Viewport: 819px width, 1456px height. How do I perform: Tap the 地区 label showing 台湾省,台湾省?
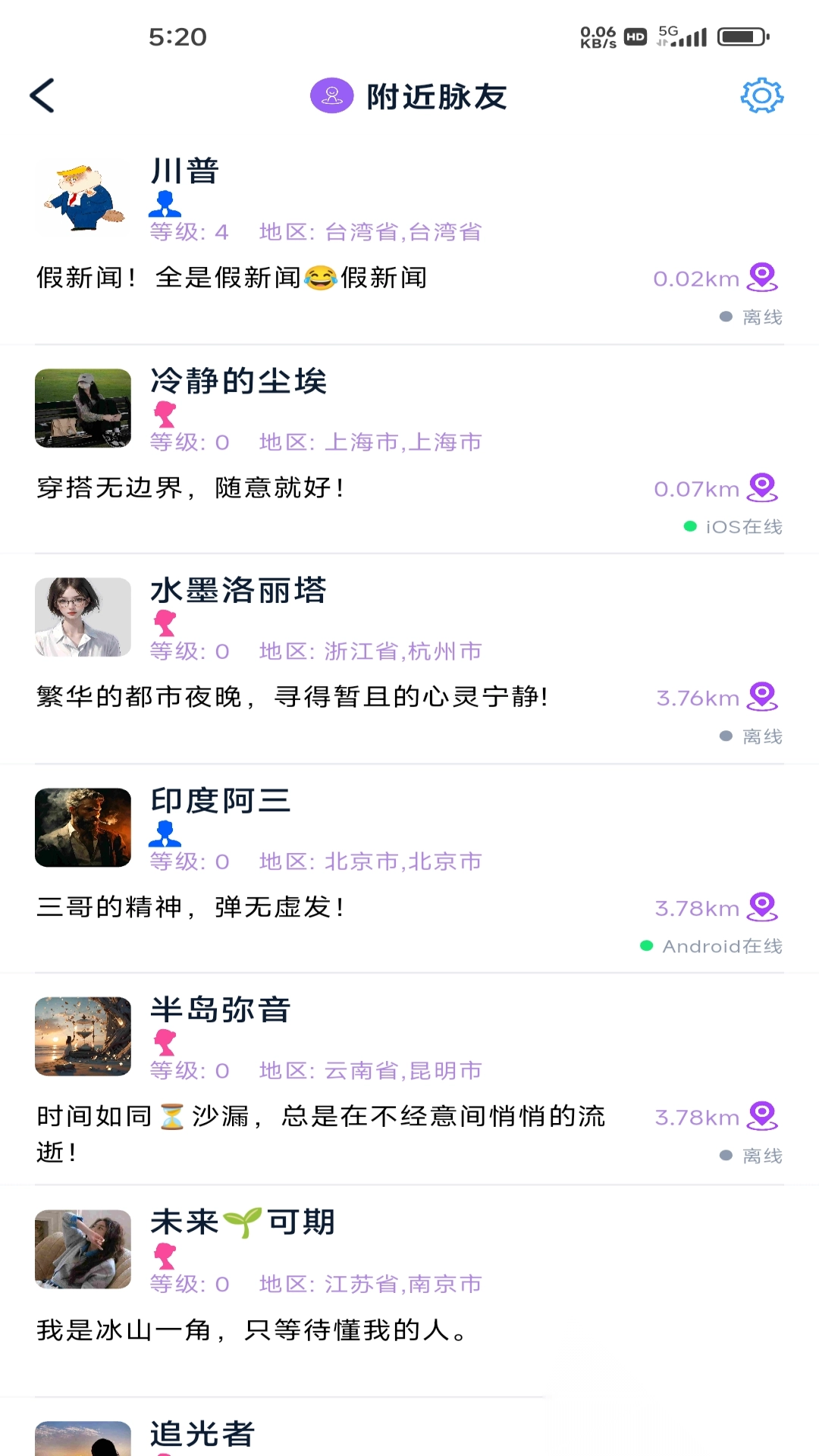(x=372, y=233)
